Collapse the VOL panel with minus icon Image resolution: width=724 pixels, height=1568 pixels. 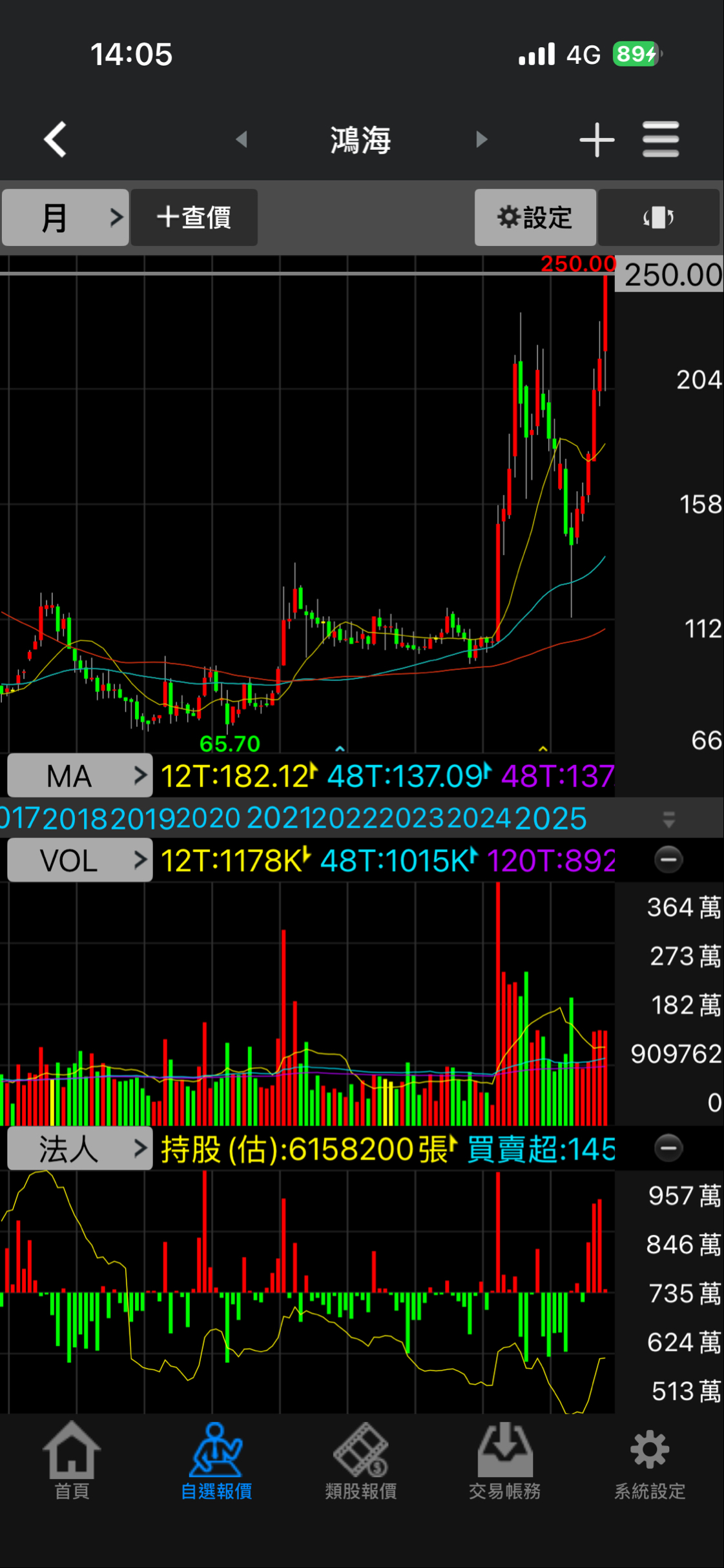(x=668, y=860)
